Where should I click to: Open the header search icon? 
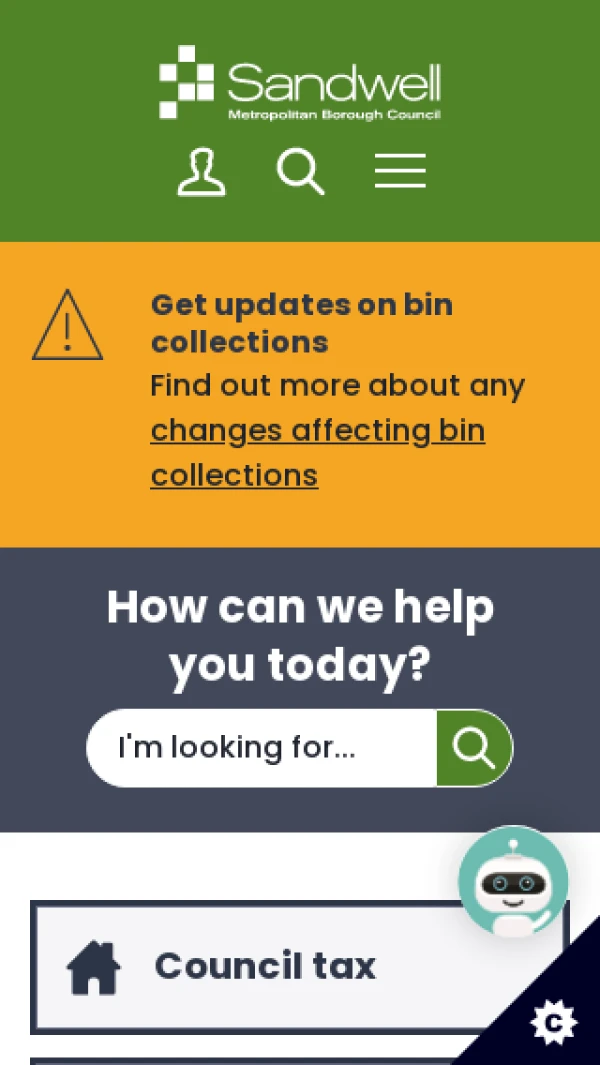click(300, 172)
